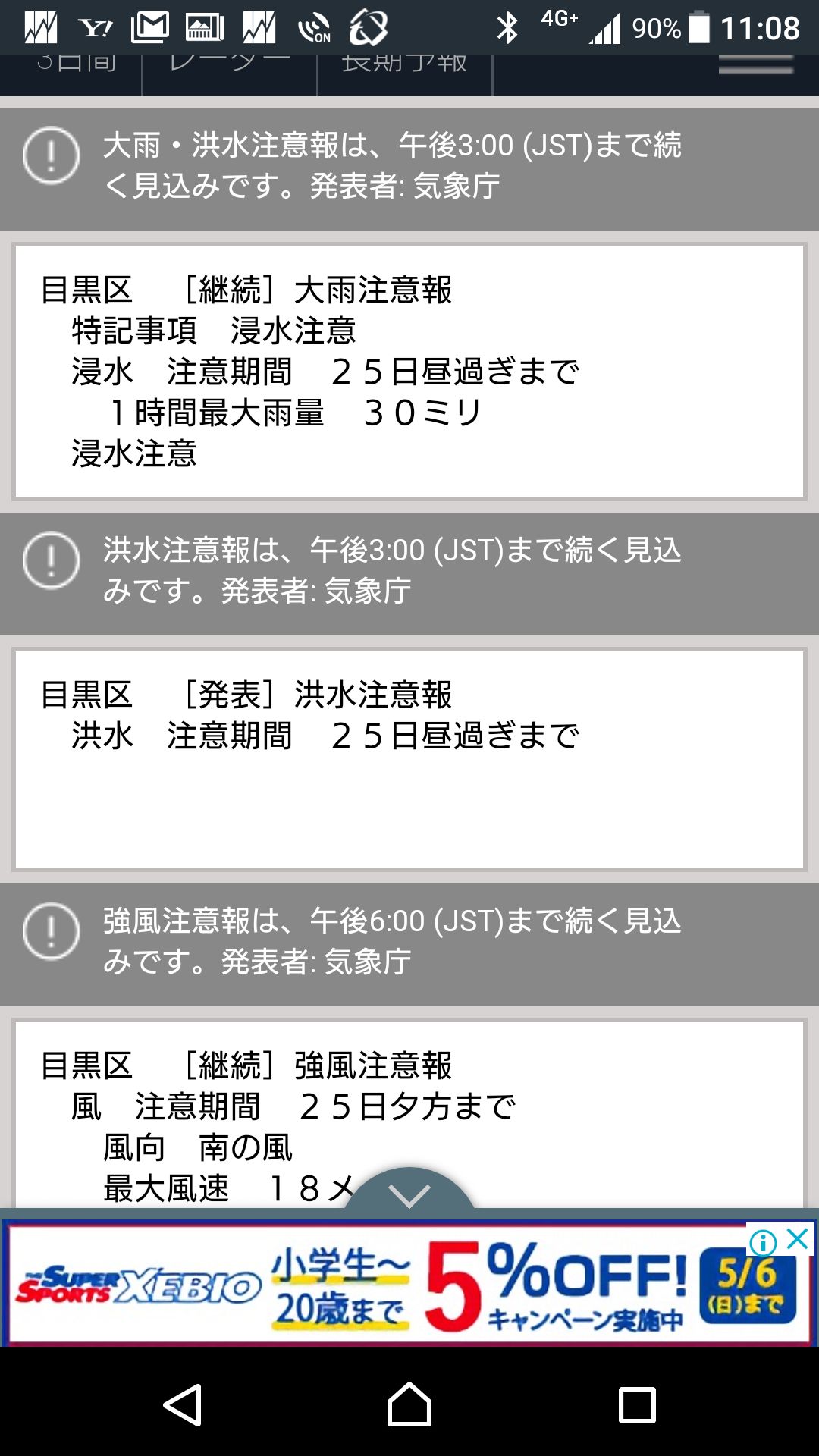
Task: Open the hamburger menu at top right
Action: point(755,66)
